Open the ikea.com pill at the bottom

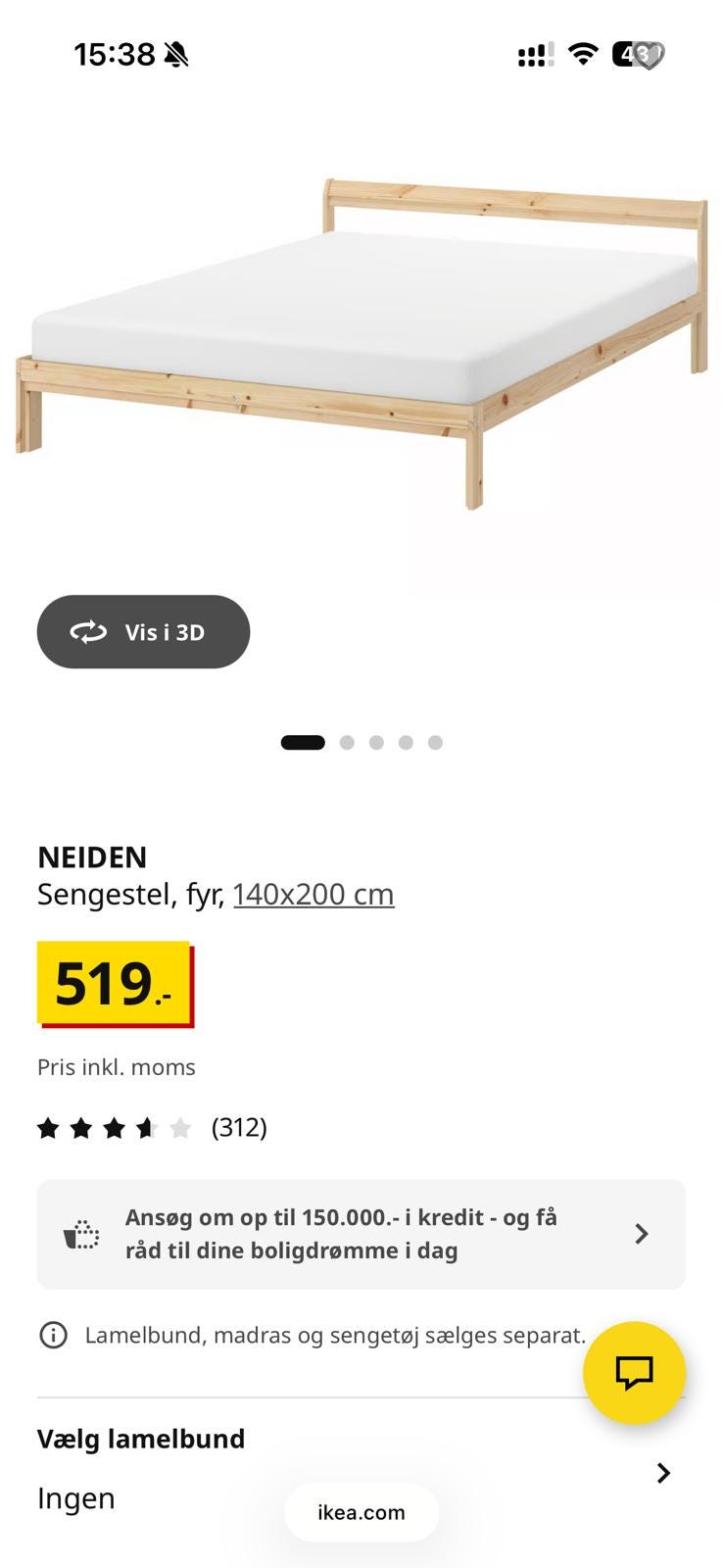point(361,1512)
